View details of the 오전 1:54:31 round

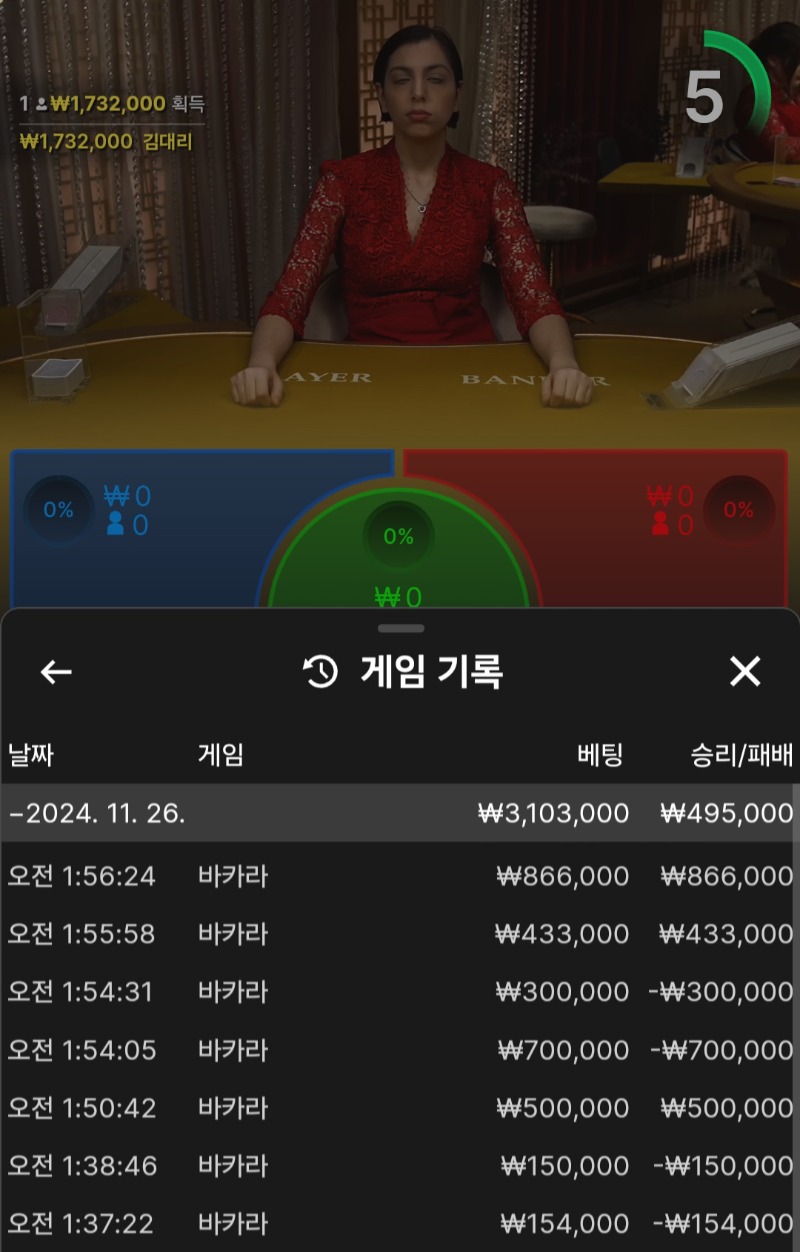398,992
